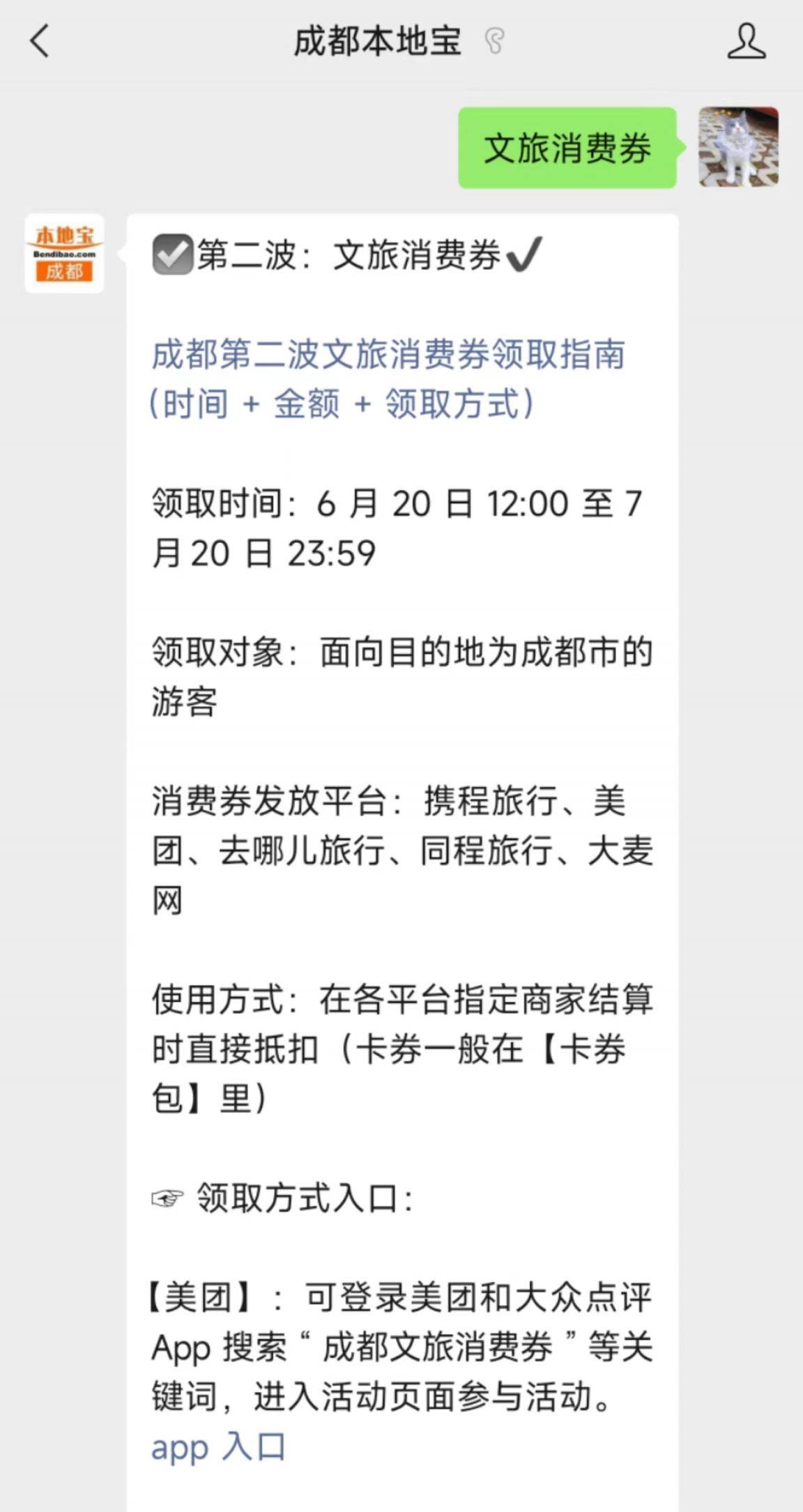803x1512 pixels.
Task: Go back from the 成都本地宝 chat
Action: click(x=40, y=41)
